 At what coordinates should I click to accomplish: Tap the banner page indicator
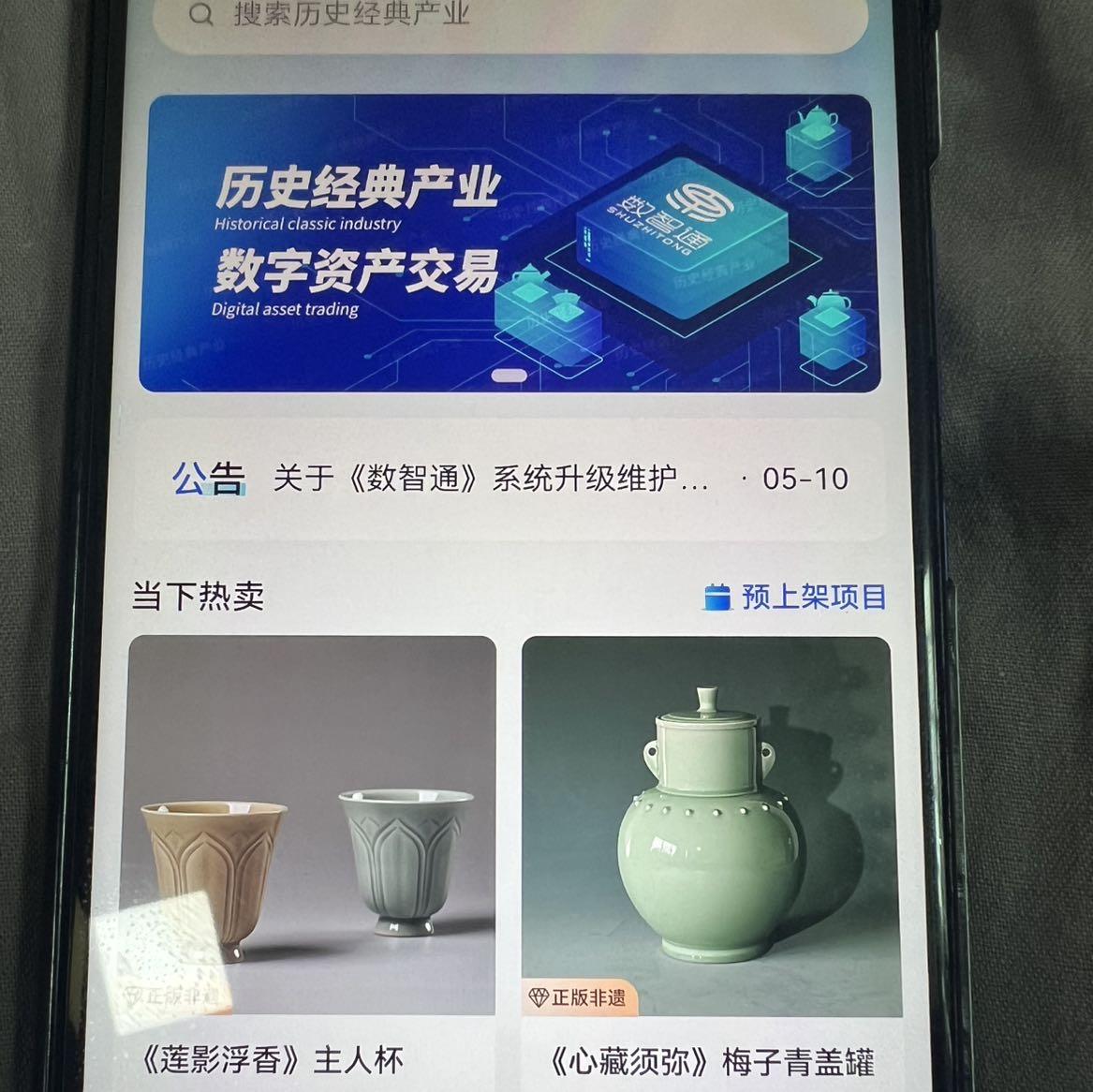point(509,376)
